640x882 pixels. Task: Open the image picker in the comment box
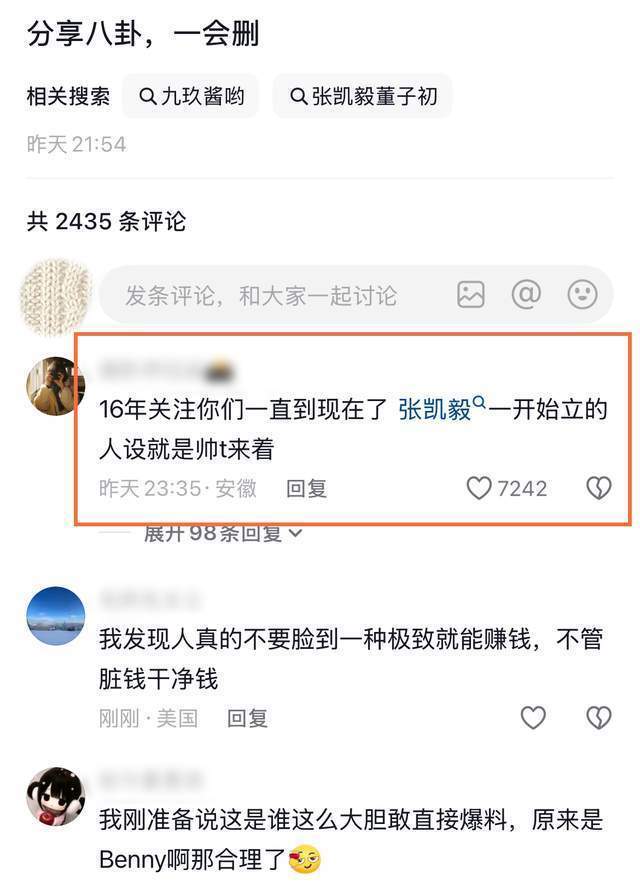tap(470, 294)
